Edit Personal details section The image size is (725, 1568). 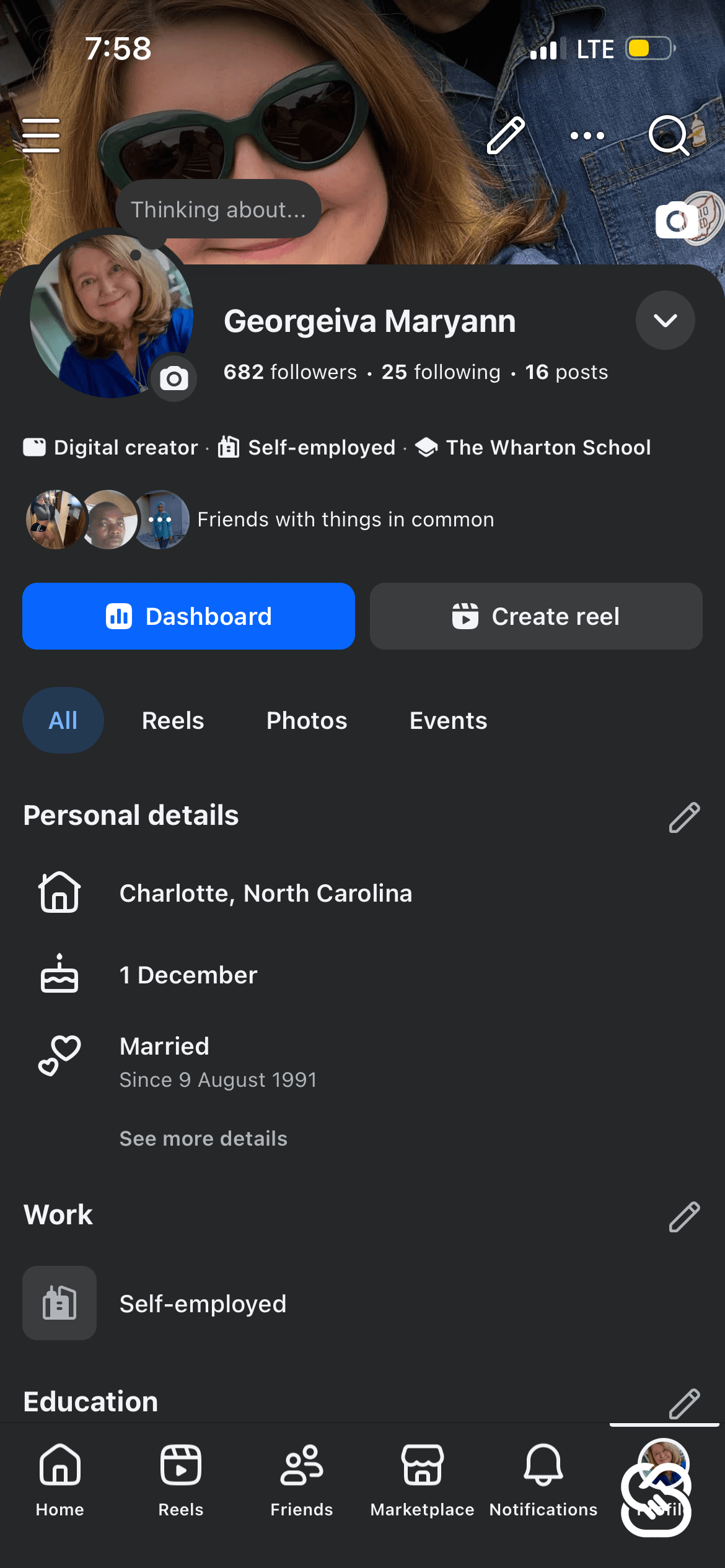tap(684, 817)
